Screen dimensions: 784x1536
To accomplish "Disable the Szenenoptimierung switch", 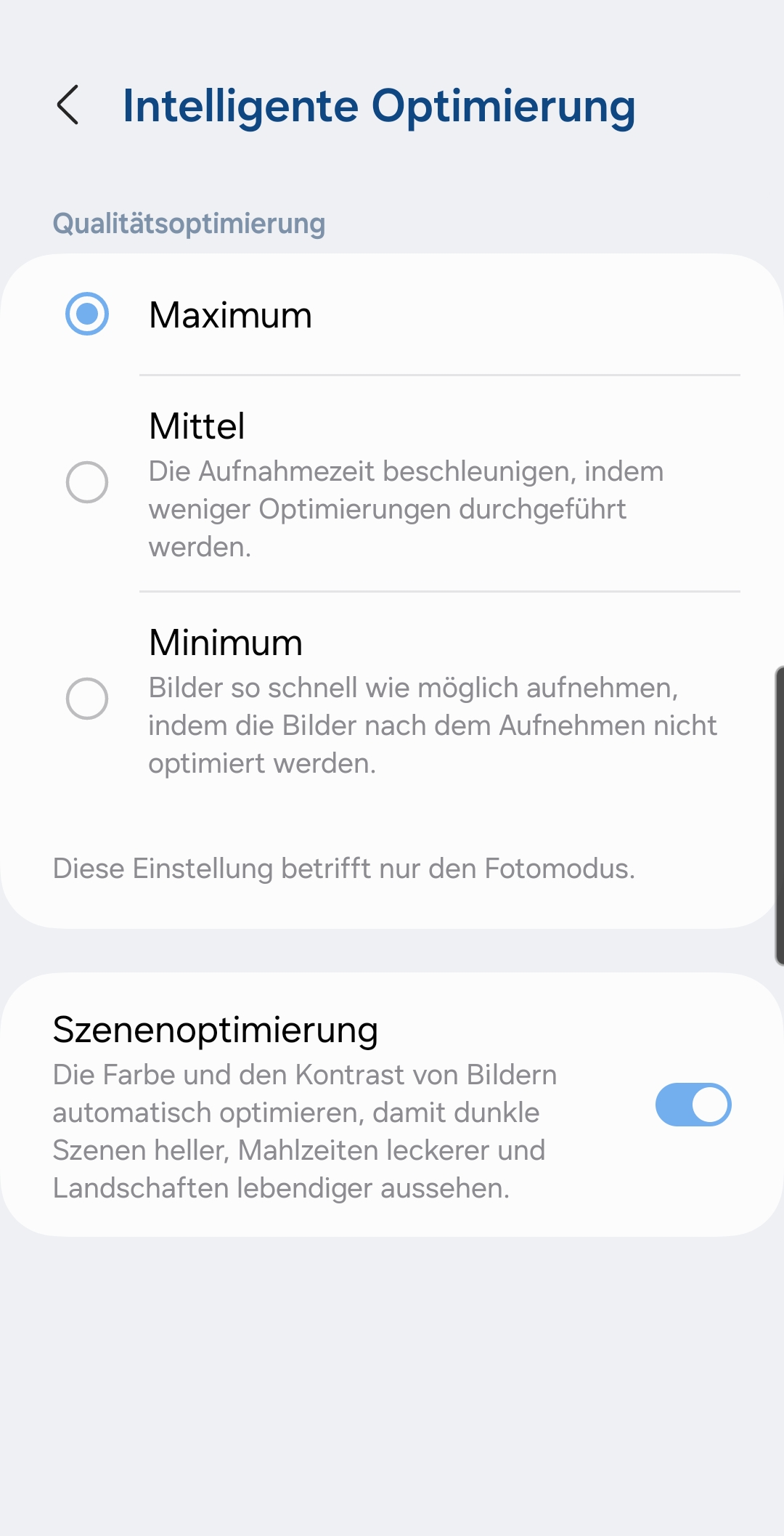I will point(693,1105).
